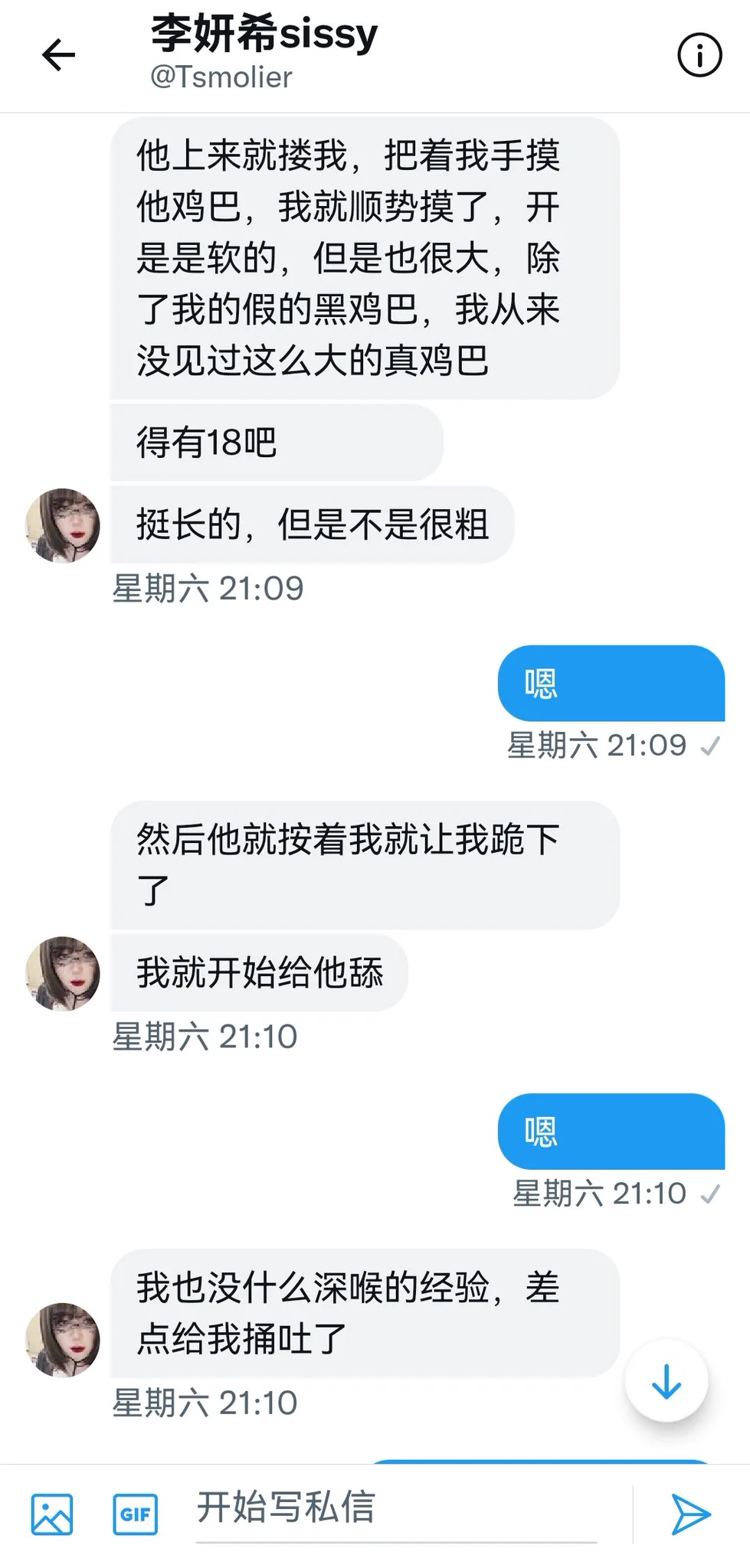Viewport: 750px width, 1568px height.
Task: Attach a photo to the message
Action: tap(52, 1514)
